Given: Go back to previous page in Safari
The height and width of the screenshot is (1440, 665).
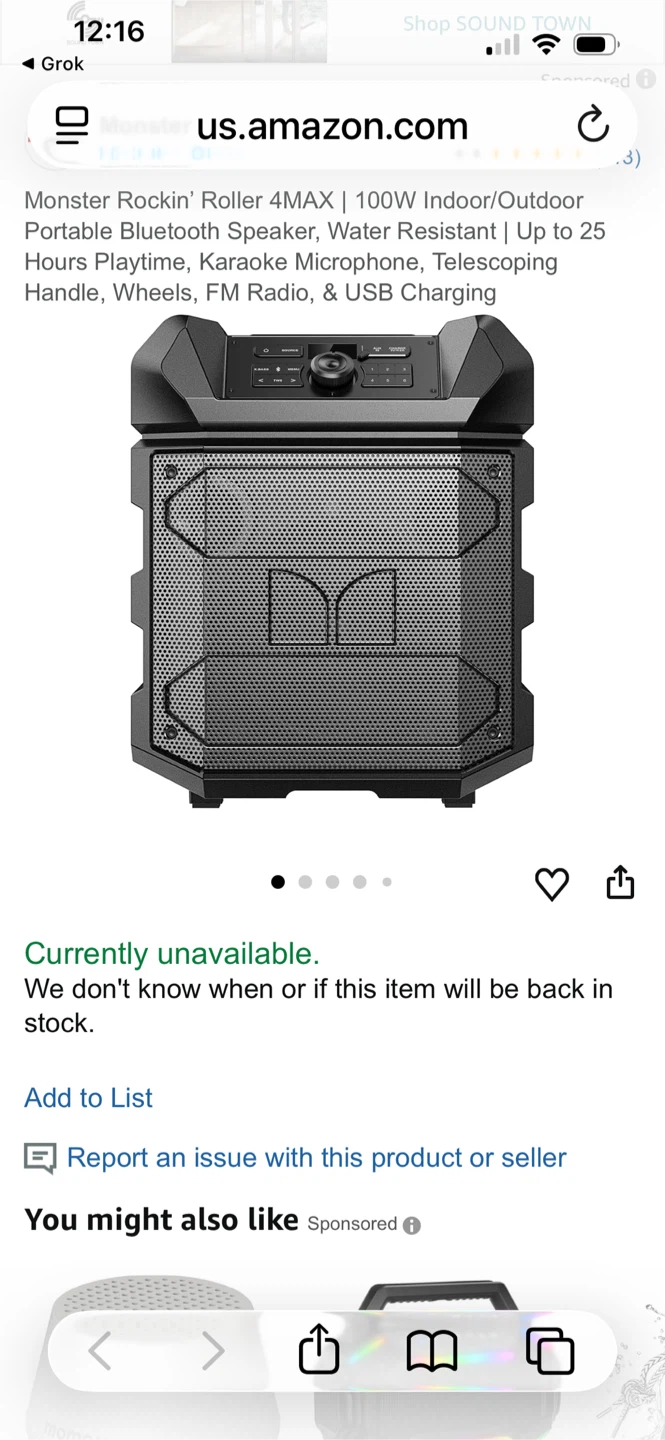Looking at the screenshot, I should tap(100, 1351).
